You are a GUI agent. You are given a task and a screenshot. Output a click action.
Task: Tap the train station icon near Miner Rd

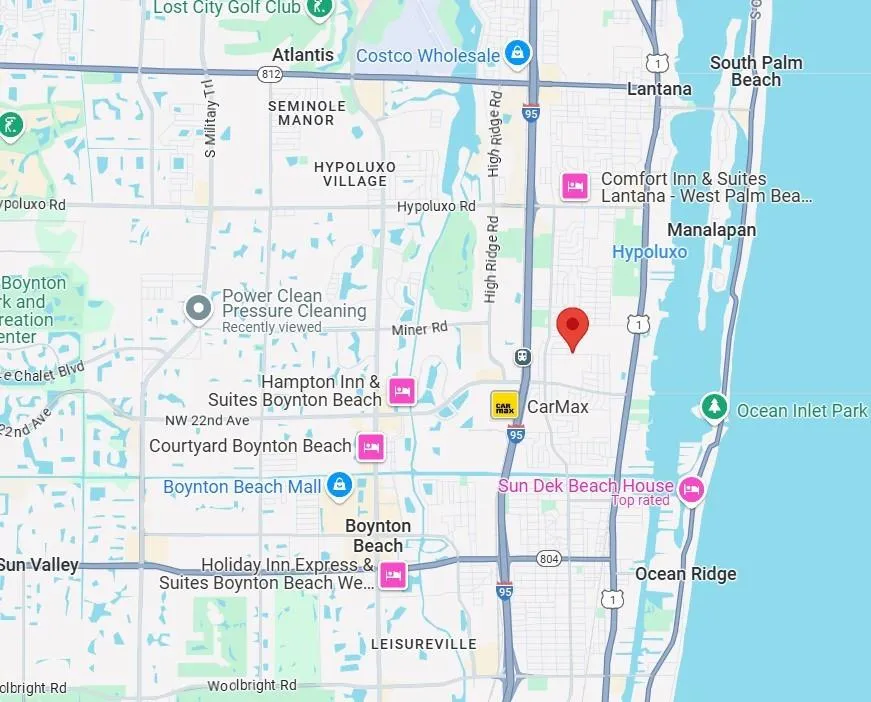(523, 356)
